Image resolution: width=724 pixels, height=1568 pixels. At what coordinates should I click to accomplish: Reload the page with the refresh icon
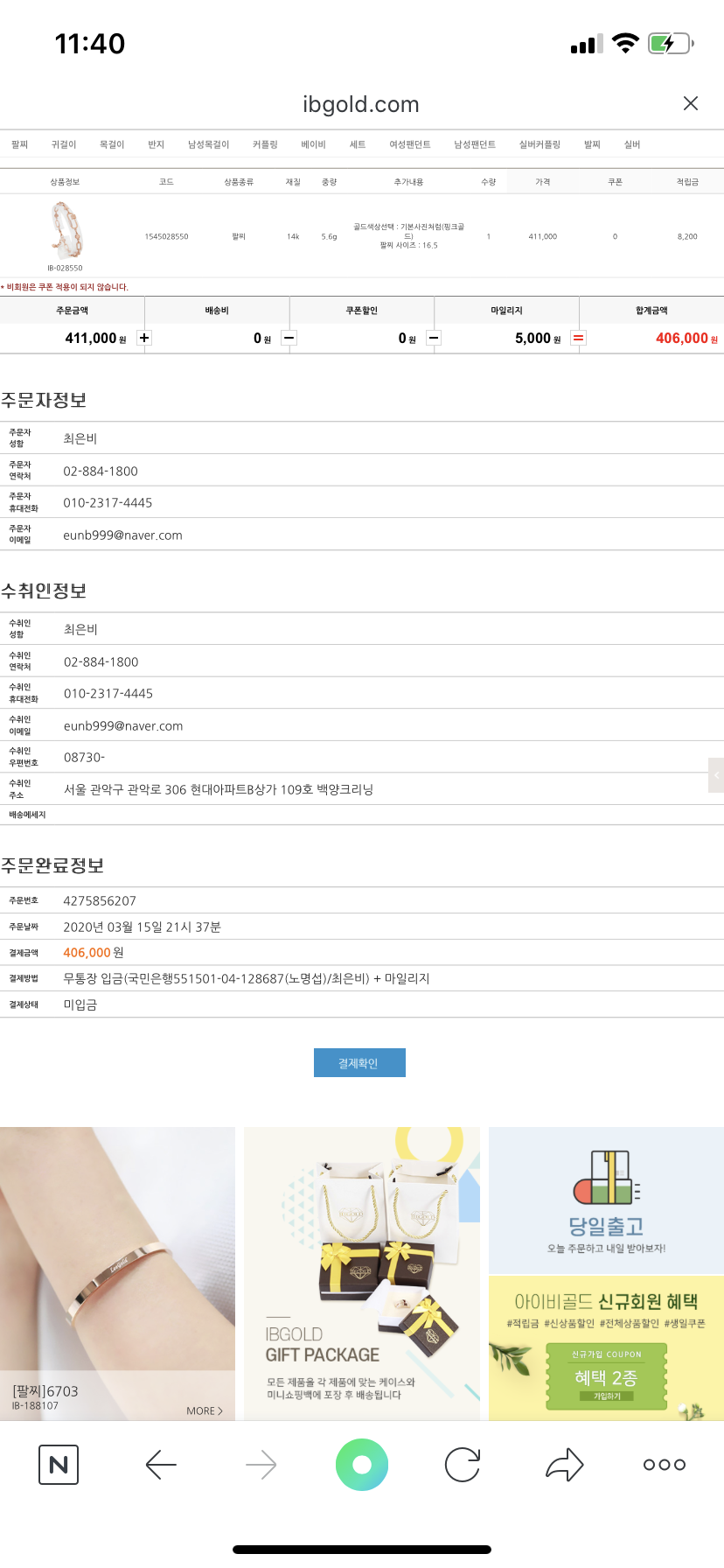(463, 1465)
